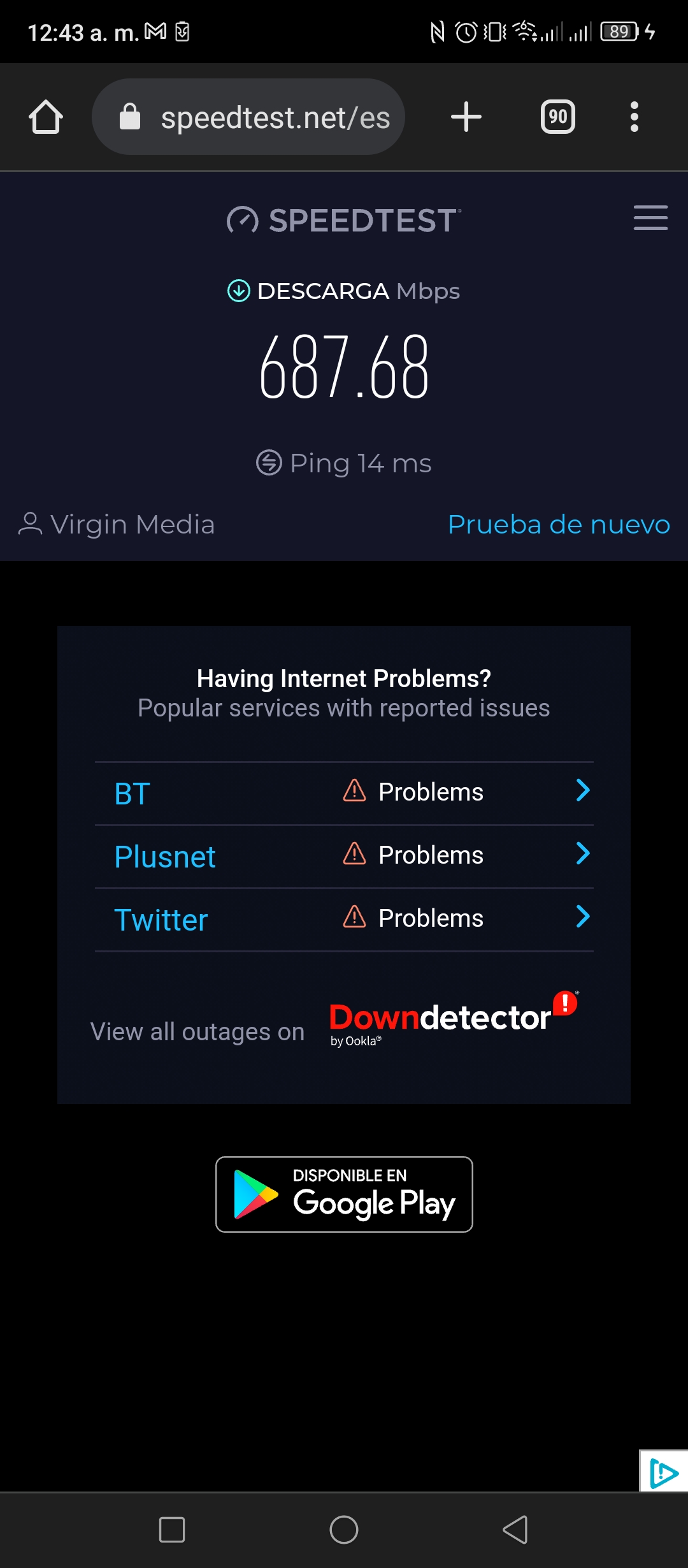Tap the ad choices icon

(664, 1471)
